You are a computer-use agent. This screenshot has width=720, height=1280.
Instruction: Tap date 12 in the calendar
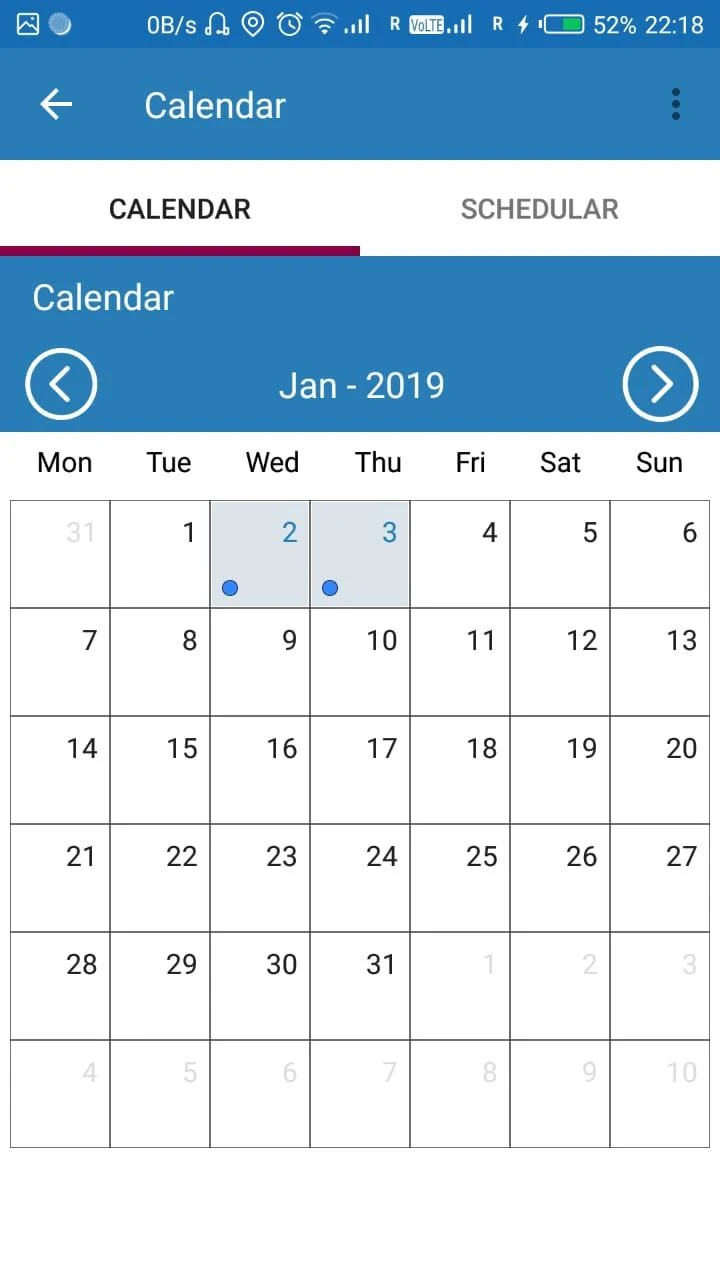point(560,662)
